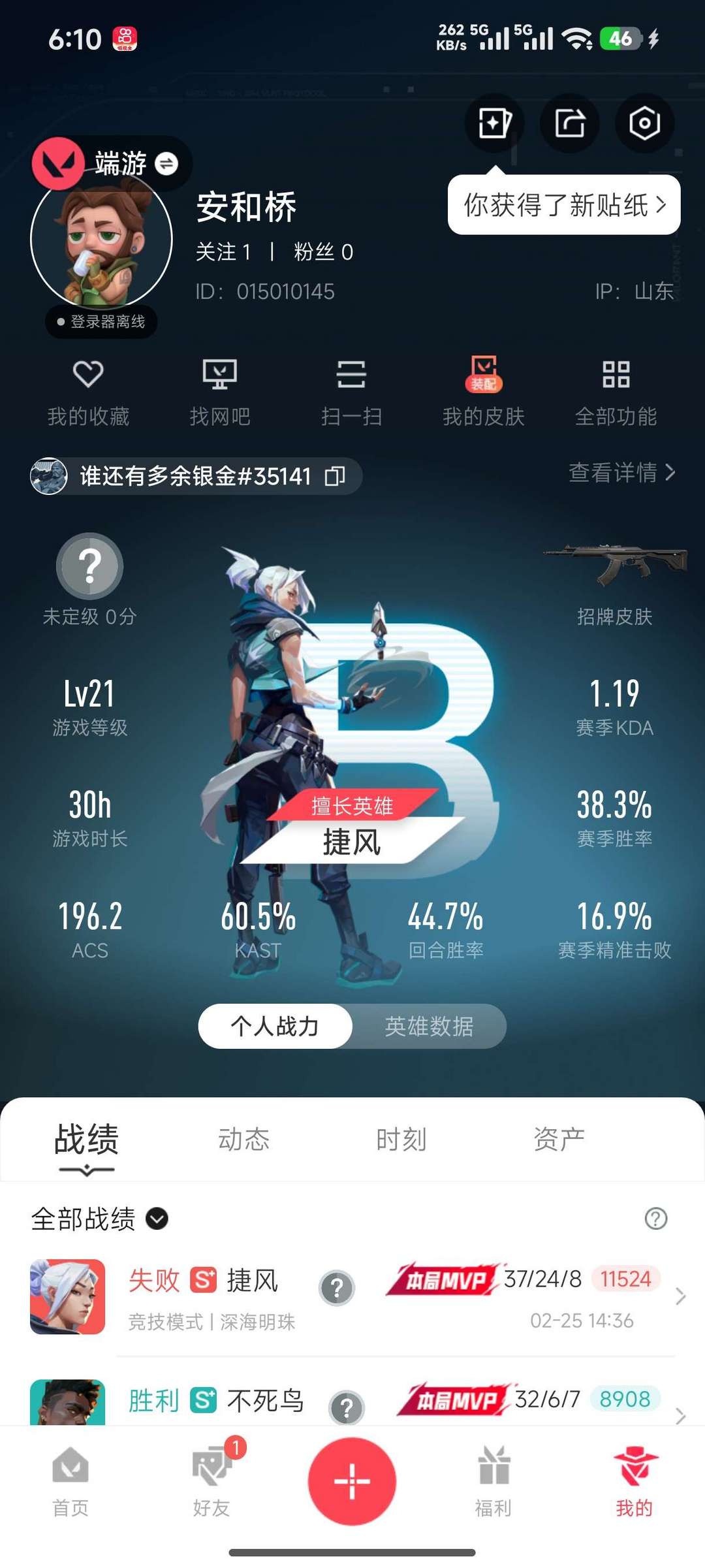Switch to the 资产 tab
This screenshot has height=1568, width=705.
point(559,1140)
